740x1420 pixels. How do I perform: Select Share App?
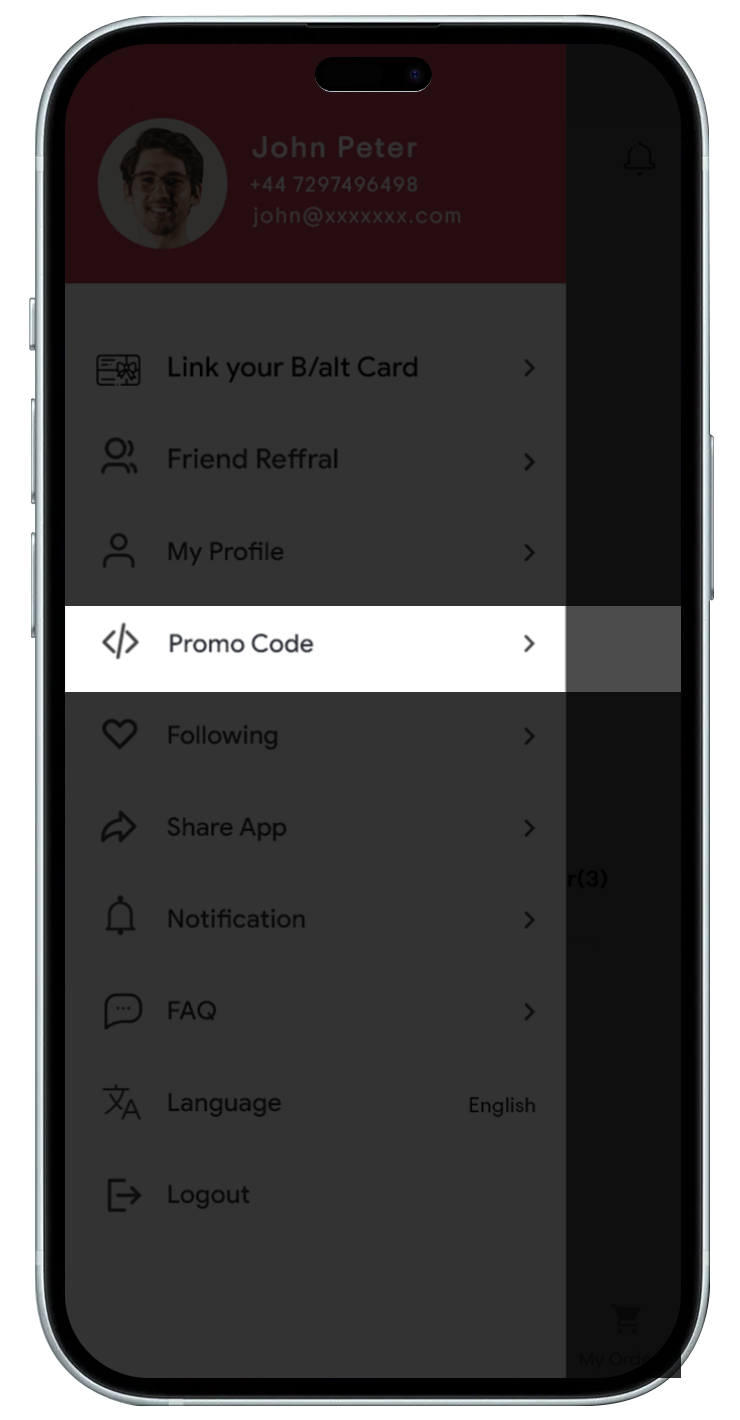(x=314, y=828)
